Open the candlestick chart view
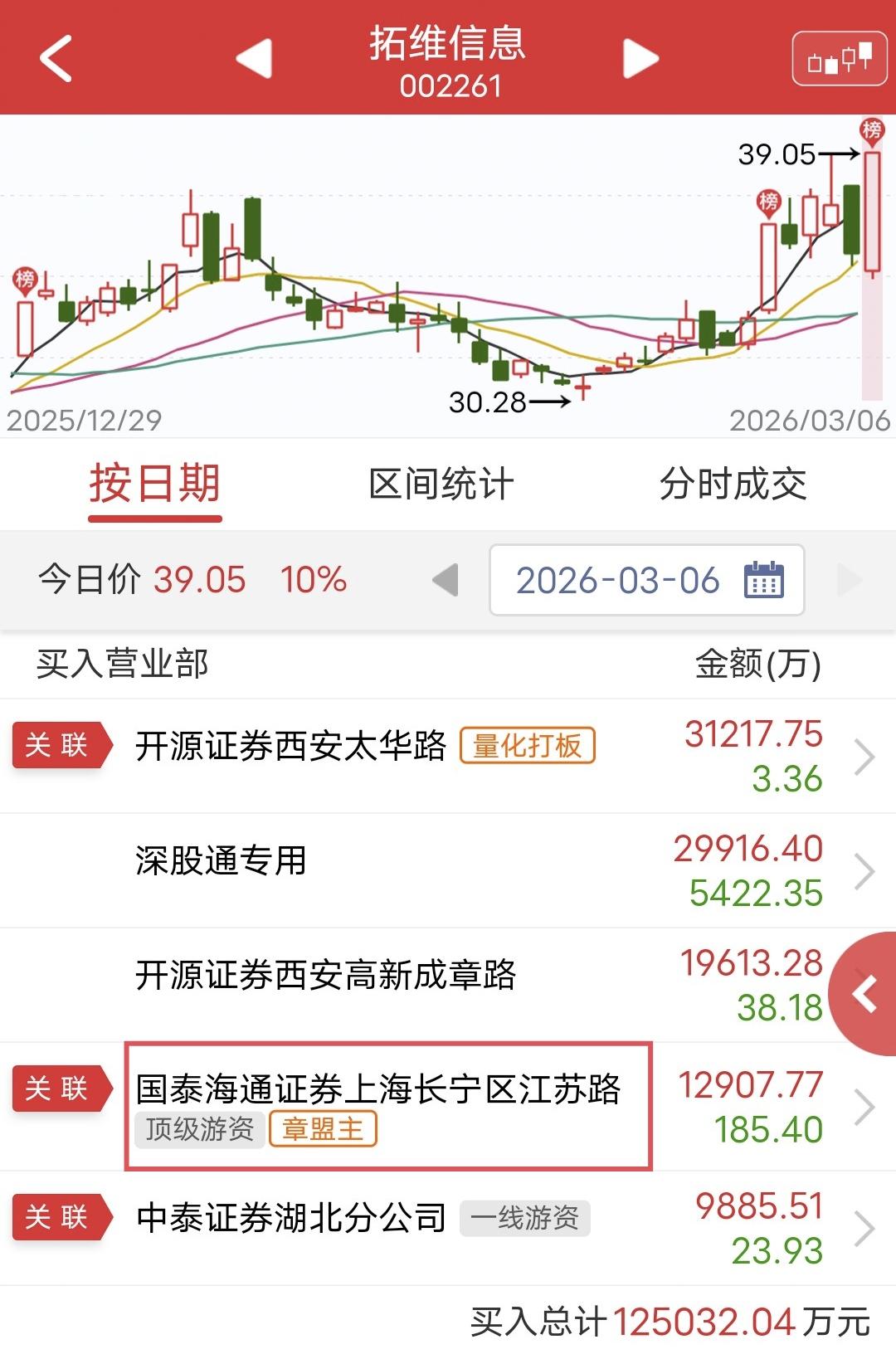Screen dimensions: 896x1354 point(840,58)
